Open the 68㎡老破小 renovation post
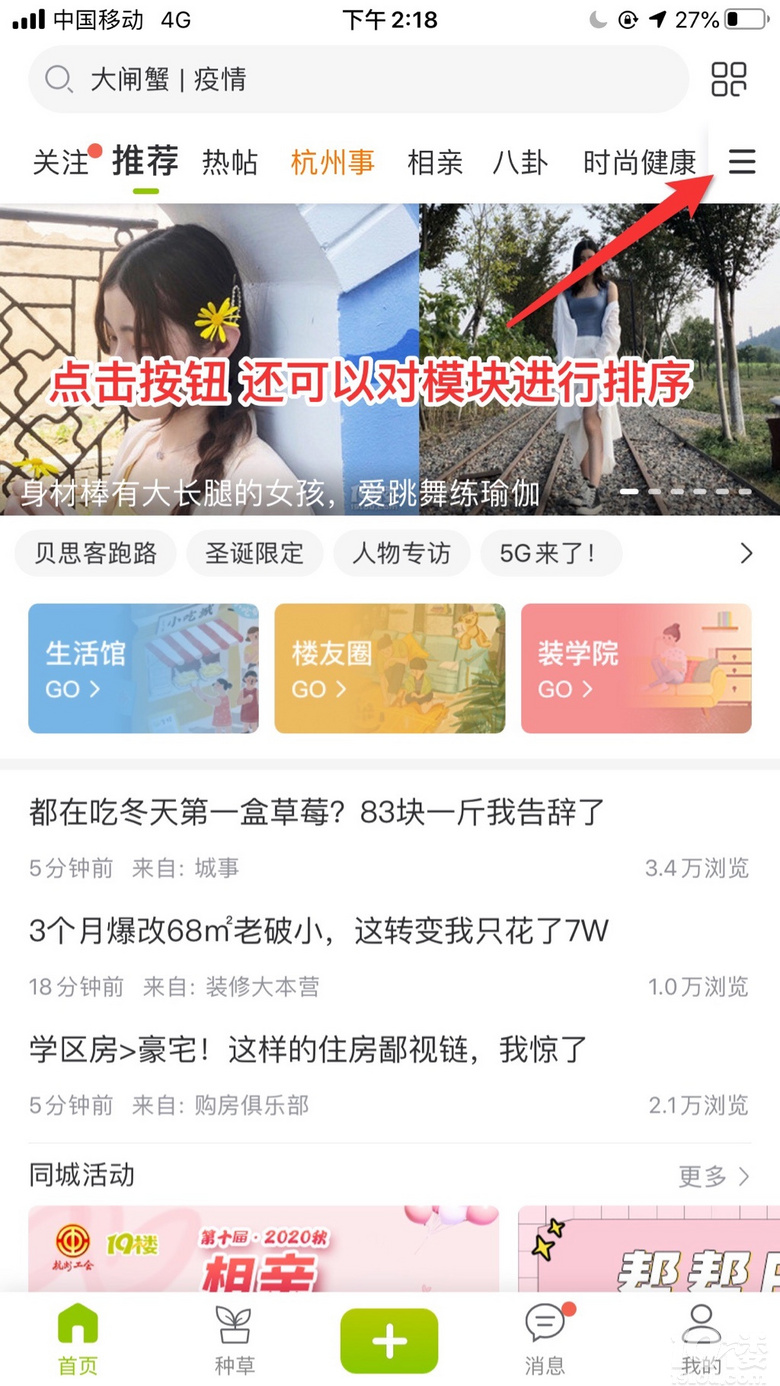Viewport: 780px width, 1386px height. point(319,931)
